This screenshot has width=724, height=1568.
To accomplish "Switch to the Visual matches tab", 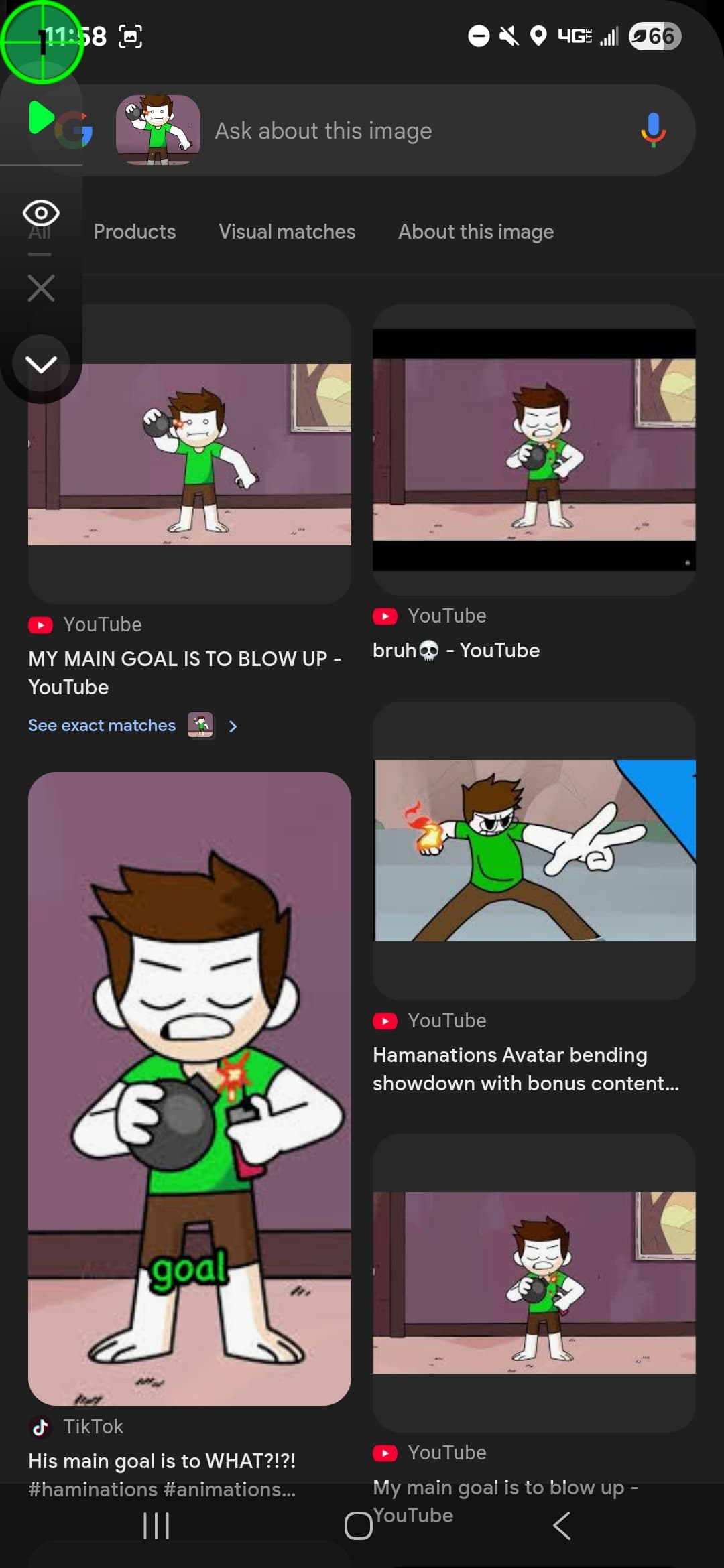I will pyautogui.click(x=287, y=232).
